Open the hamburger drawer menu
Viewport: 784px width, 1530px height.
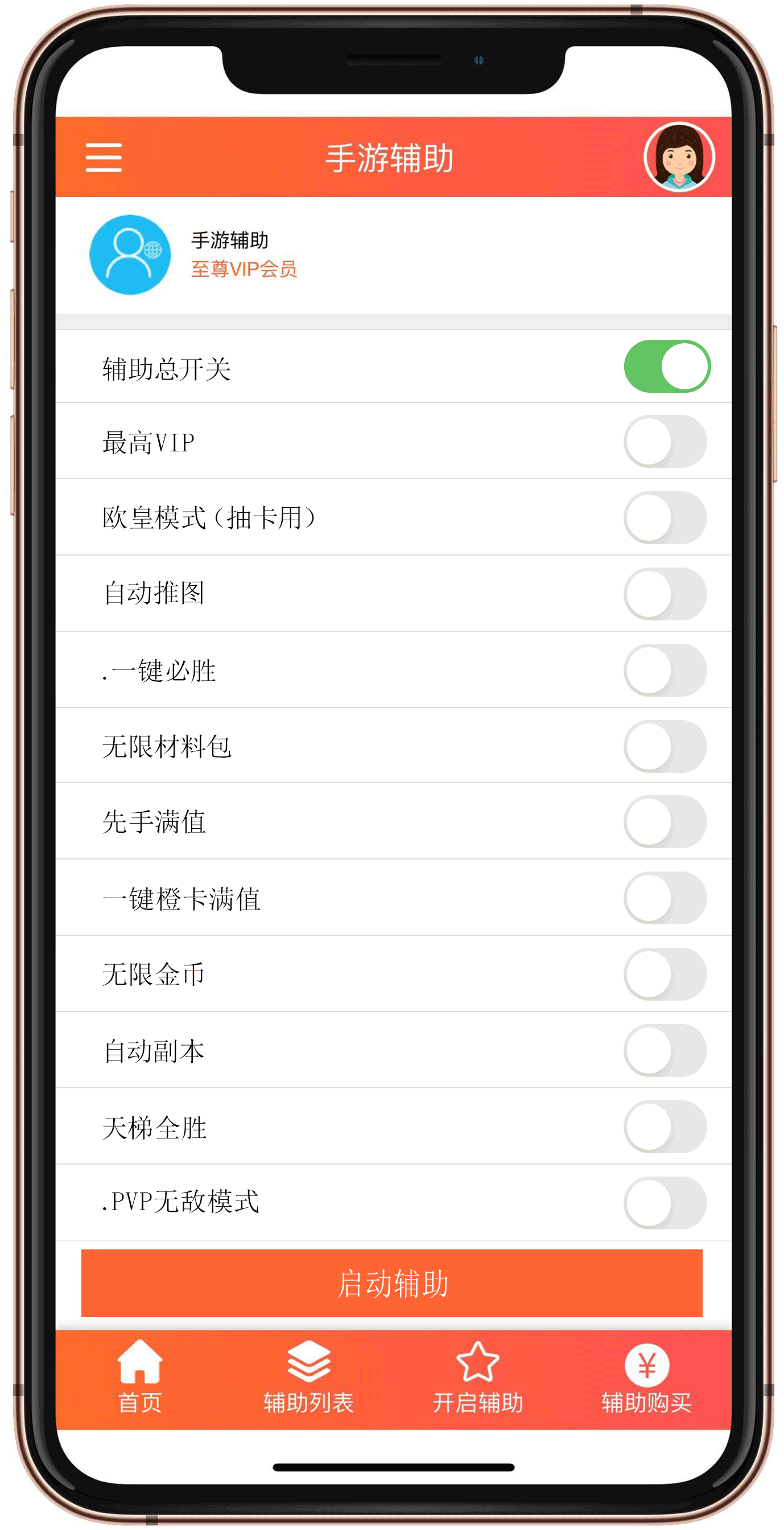(104, 158)
